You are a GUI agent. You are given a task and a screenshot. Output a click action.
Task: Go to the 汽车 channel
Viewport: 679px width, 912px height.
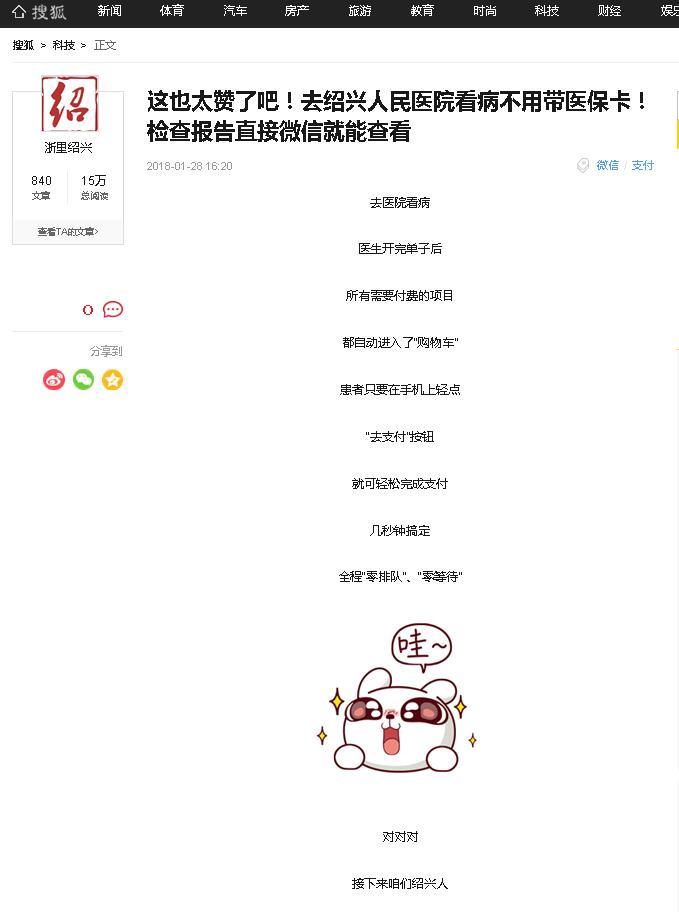point(235,11)
